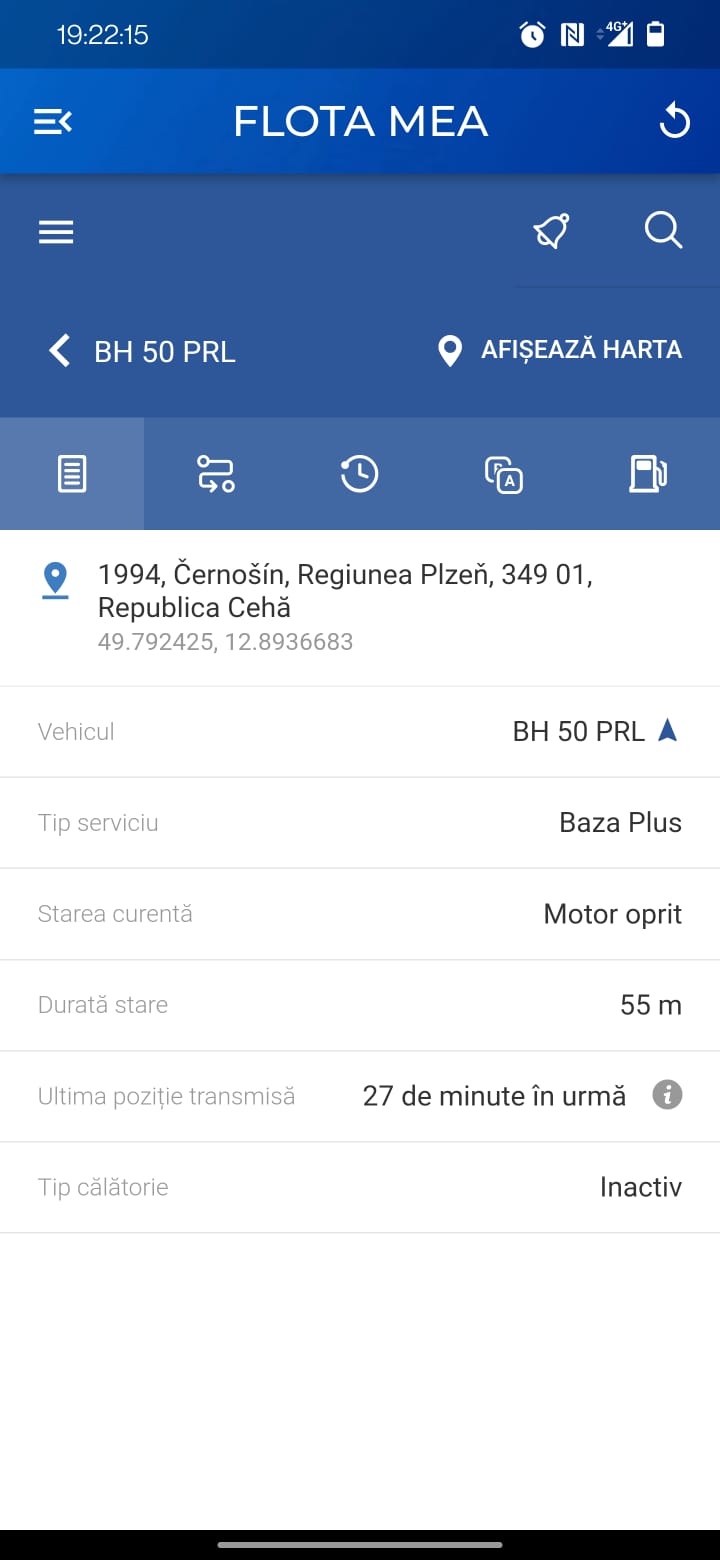Tap the navigation arrow beside BH 50 PRL
Screen dimensions: 720x1560
click(x=668, y=731)
